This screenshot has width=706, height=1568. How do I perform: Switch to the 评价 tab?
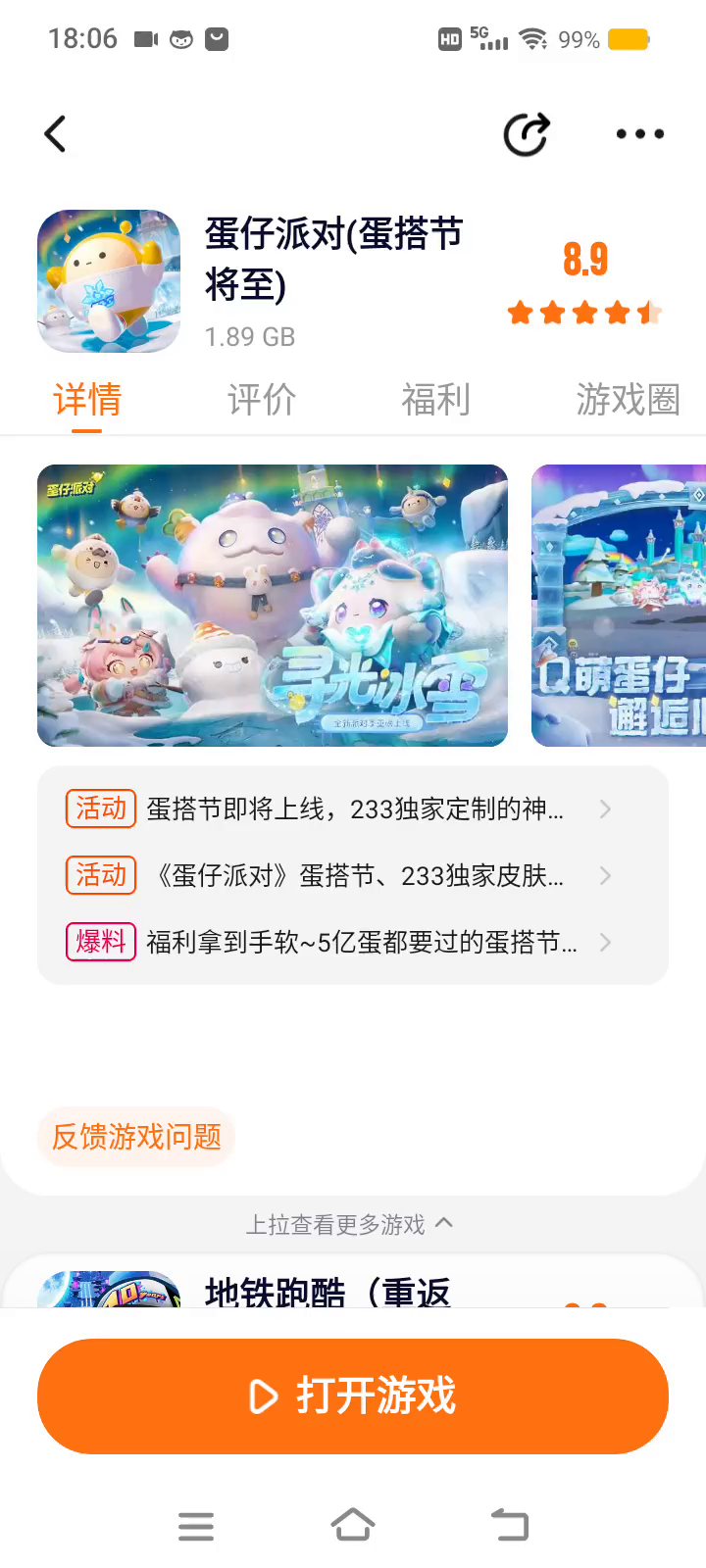pyautogui.click(x=262, y=400)
